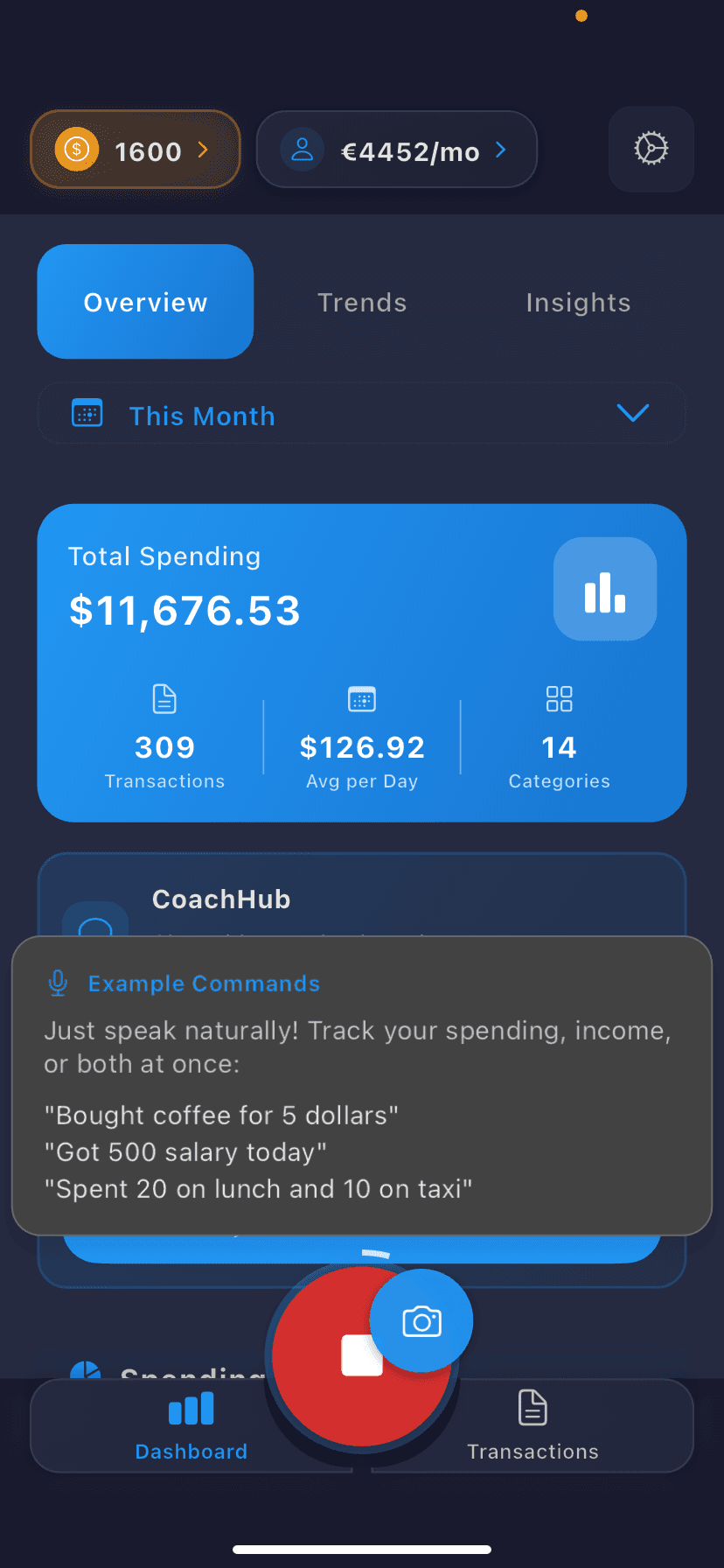
Task: Switch to Transactions view
Action: click(x=533, y=1426)
